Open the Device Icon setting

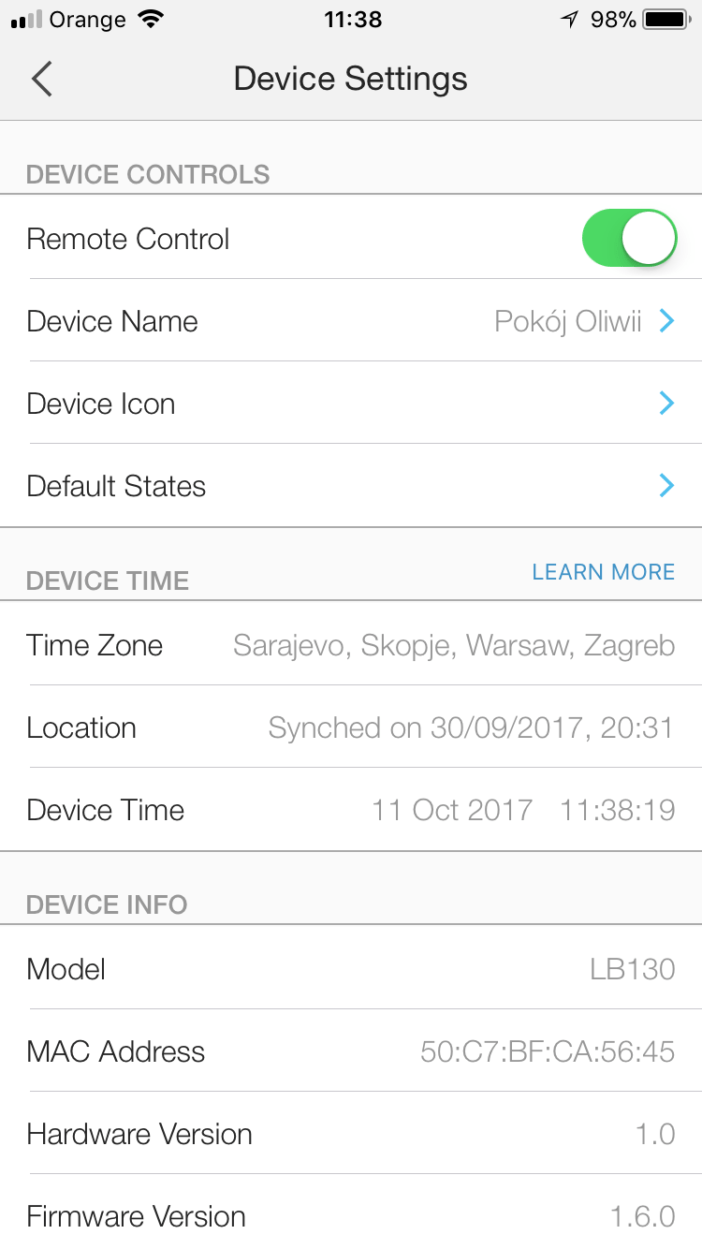tap(351, 403)
